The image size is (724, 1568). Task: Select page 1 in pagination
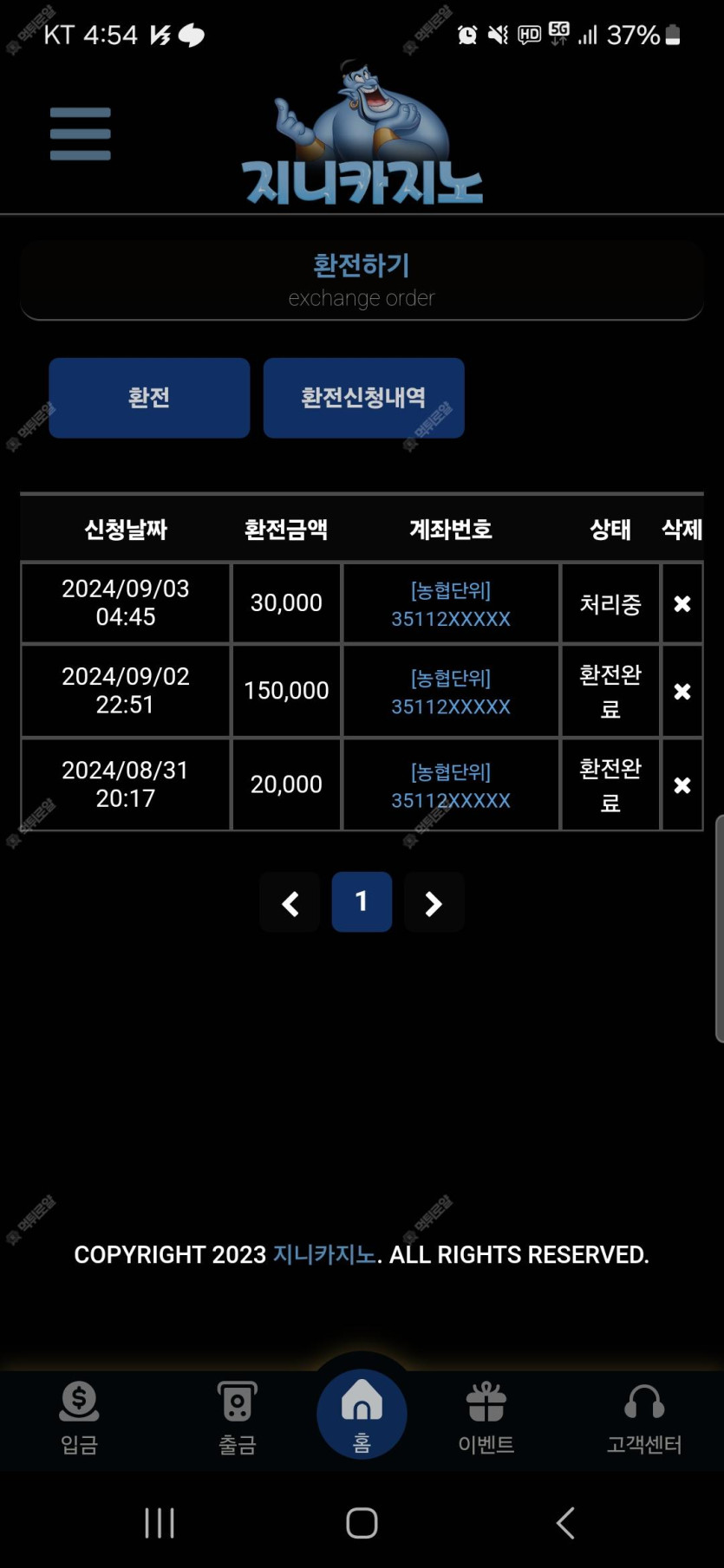tap(362, 902)
